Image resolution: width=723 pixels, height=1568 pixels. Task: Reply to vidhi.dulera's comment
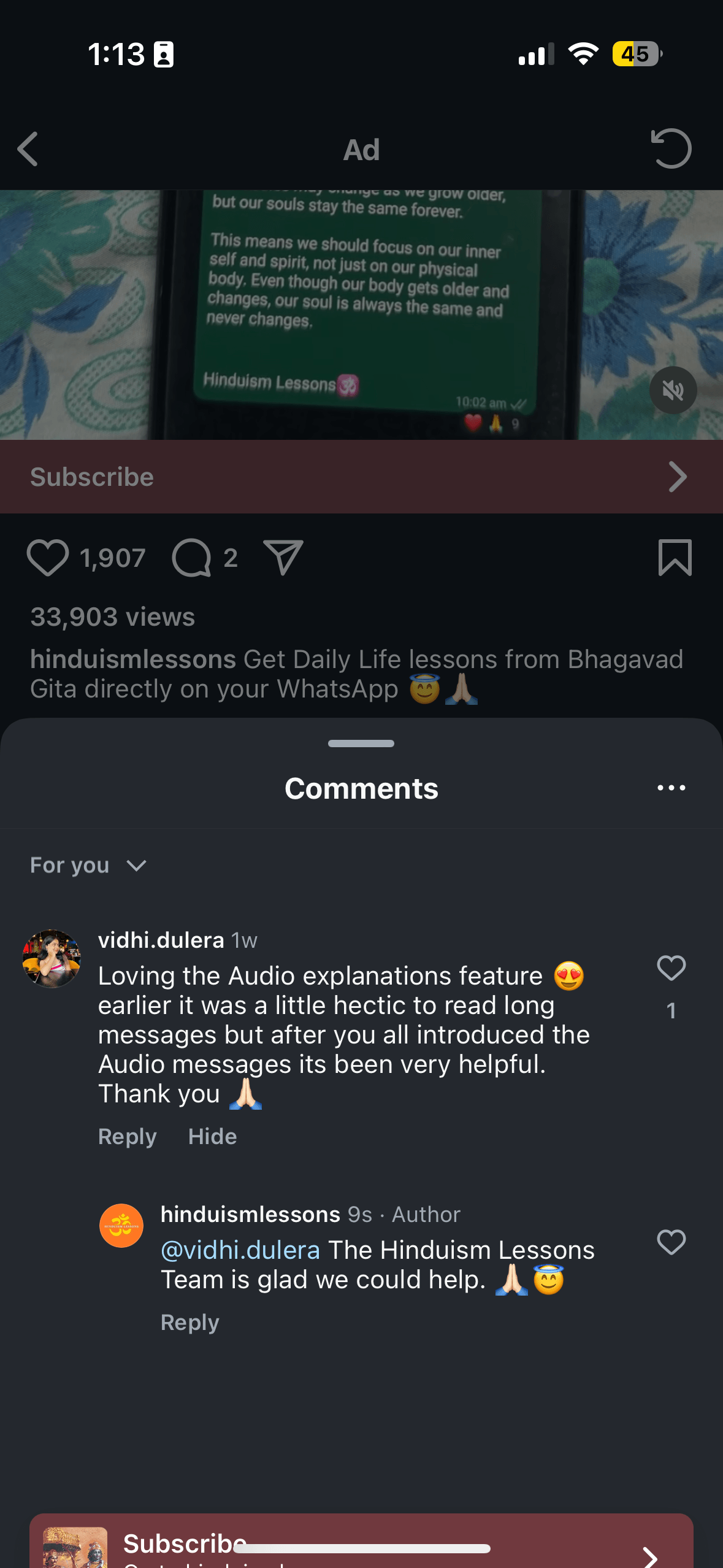(x=127, y=1136)
